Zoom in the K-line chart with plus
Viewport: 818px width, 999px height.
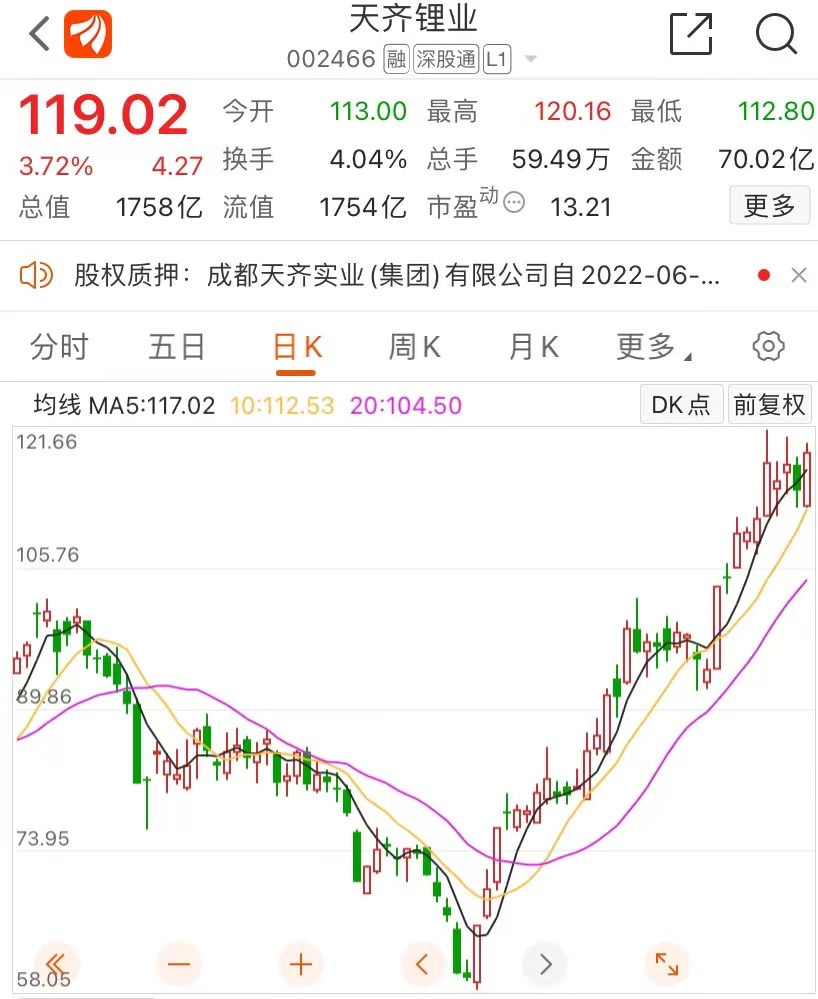(301, 964)
